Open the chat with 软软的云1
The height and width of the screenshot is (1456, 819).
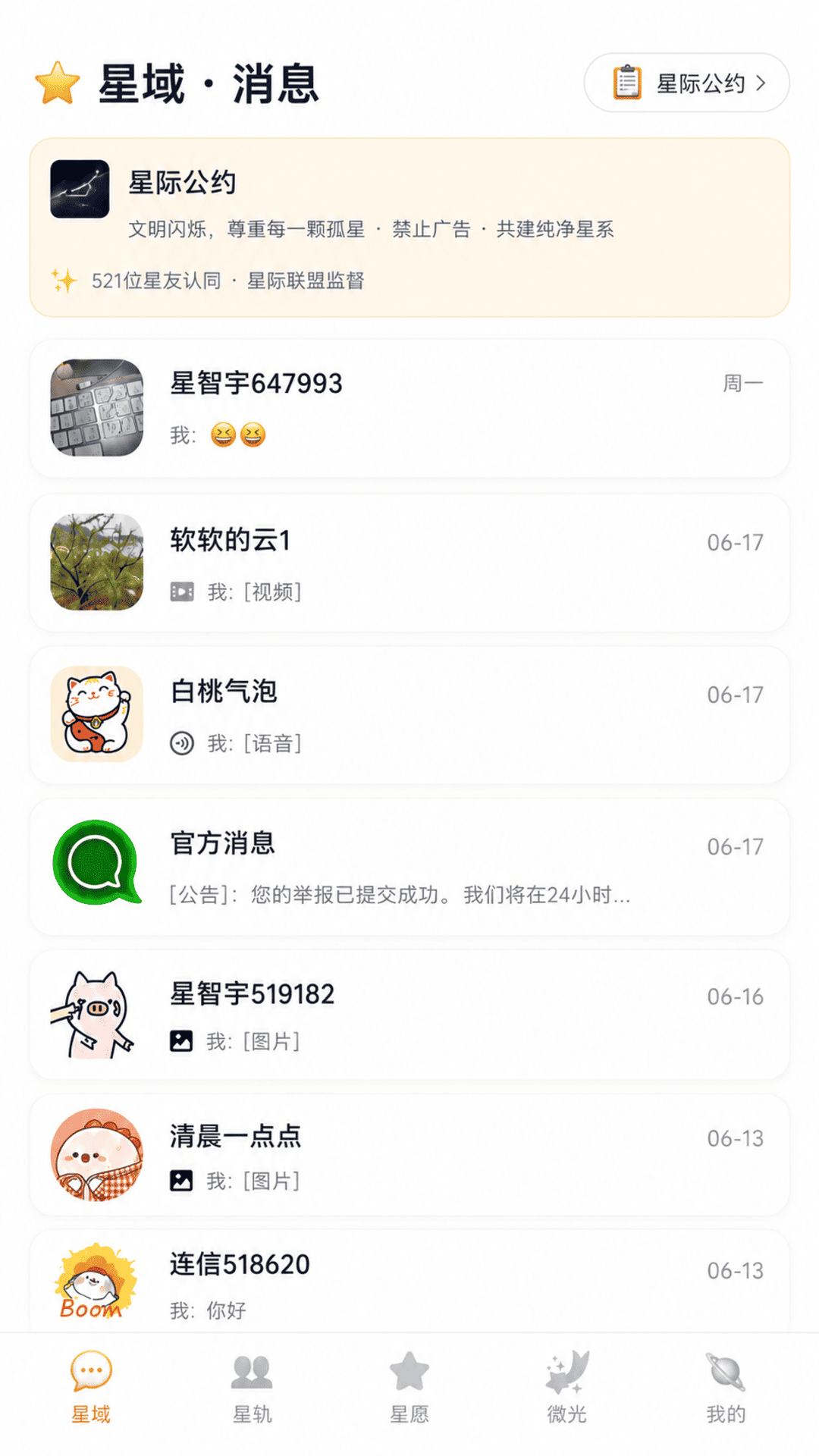[409, 563]
